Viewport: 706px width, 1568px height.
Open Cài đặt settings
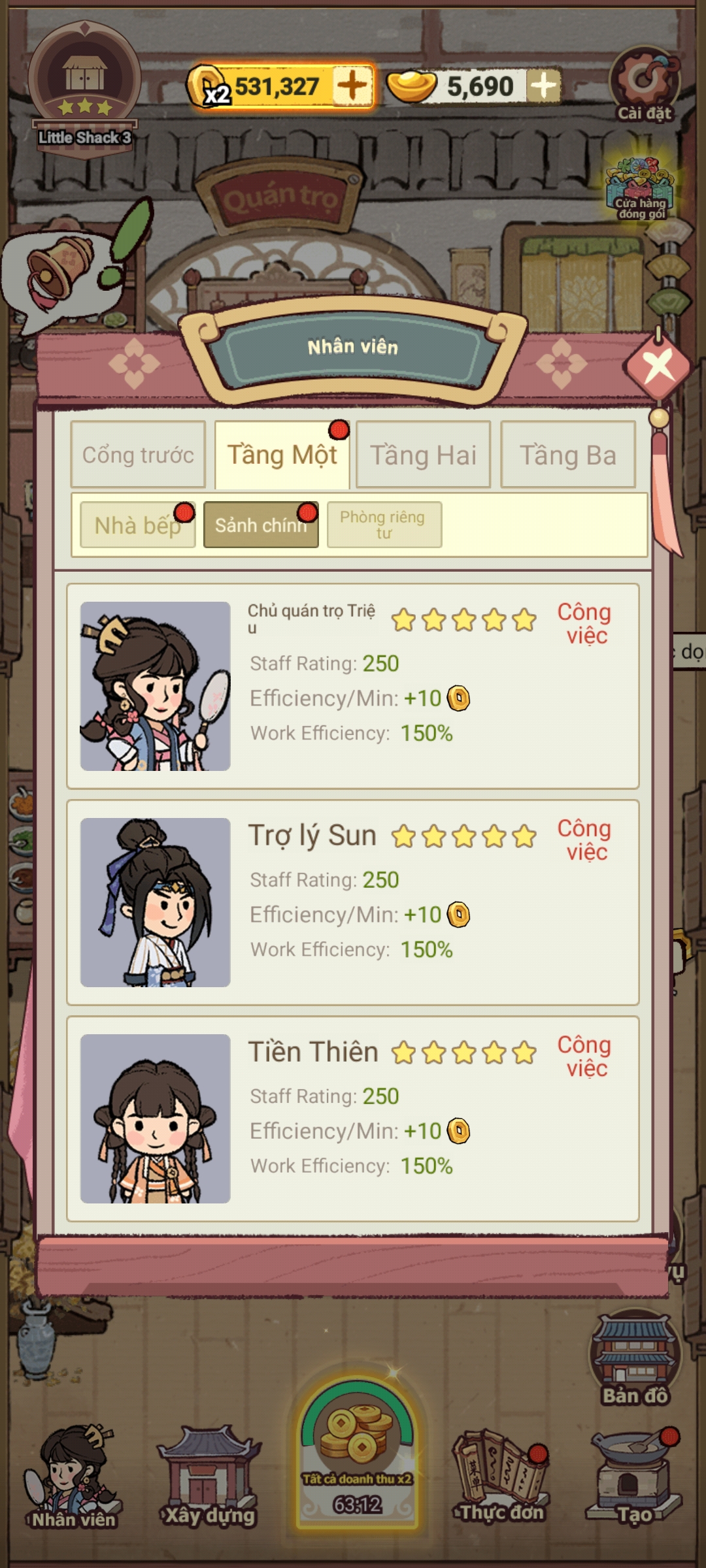[645, 85]
